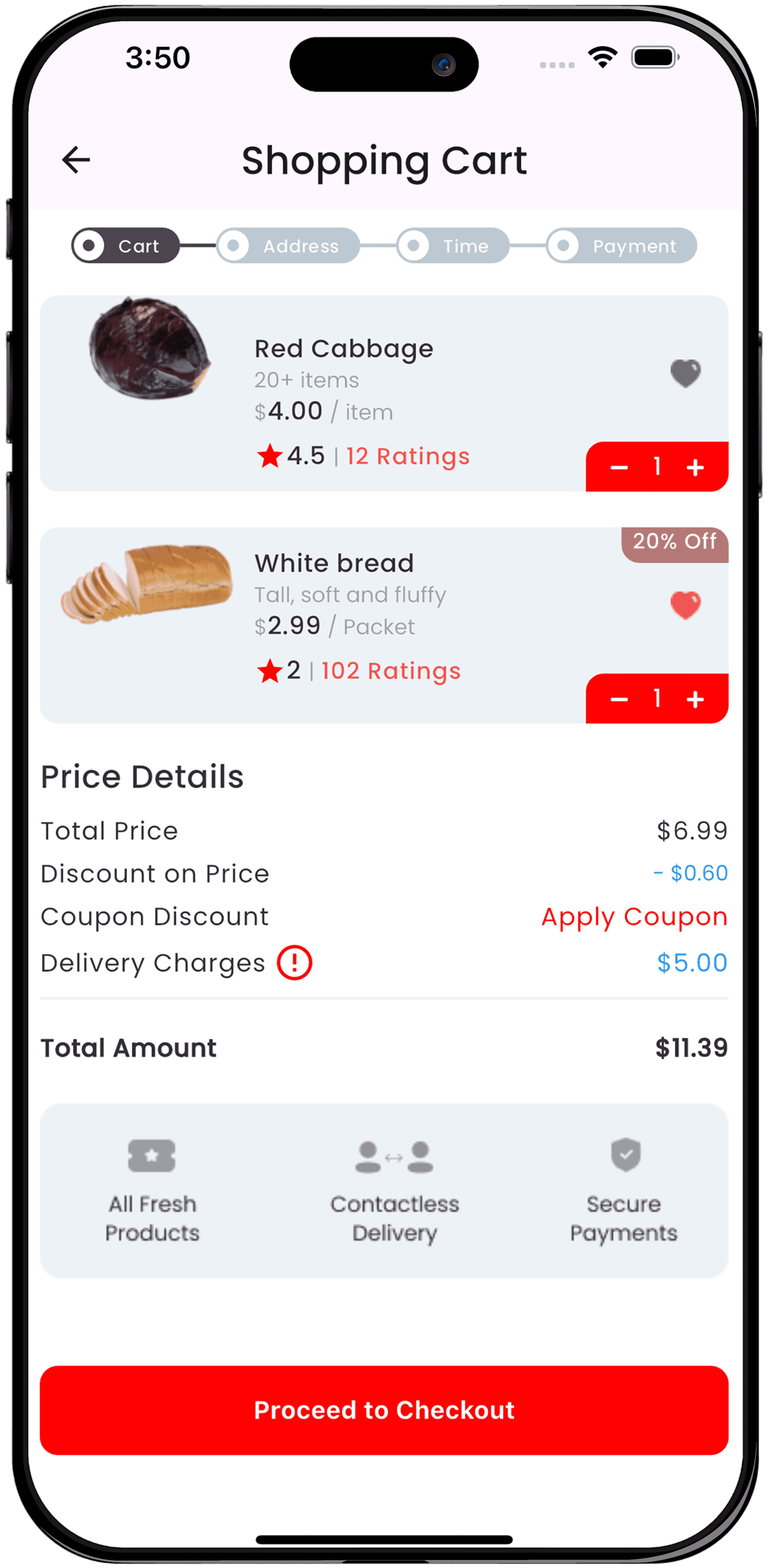
Task: Tap Apply Coupon link
Action: [x=634, y=917]
